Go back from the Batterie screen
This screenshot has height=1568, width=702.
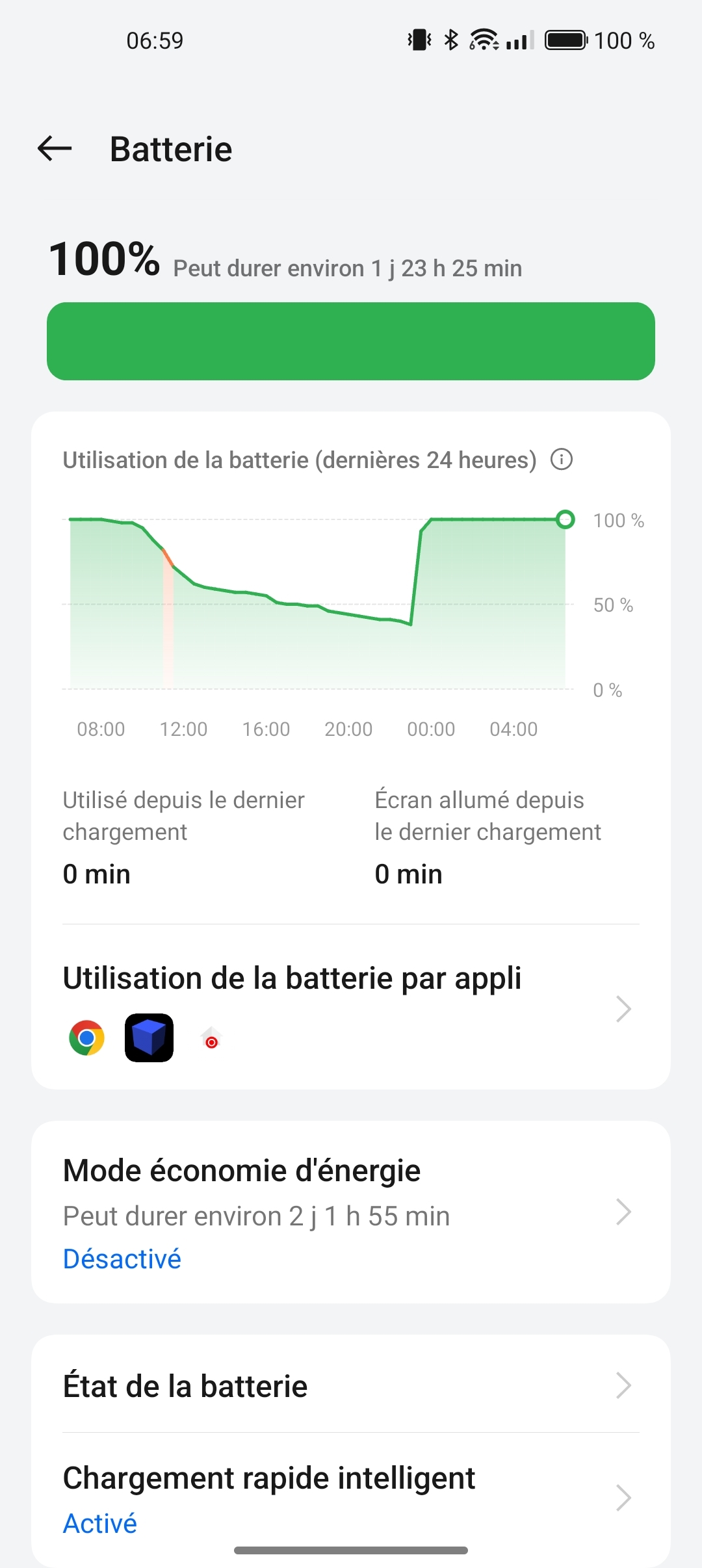pos(55,149)
